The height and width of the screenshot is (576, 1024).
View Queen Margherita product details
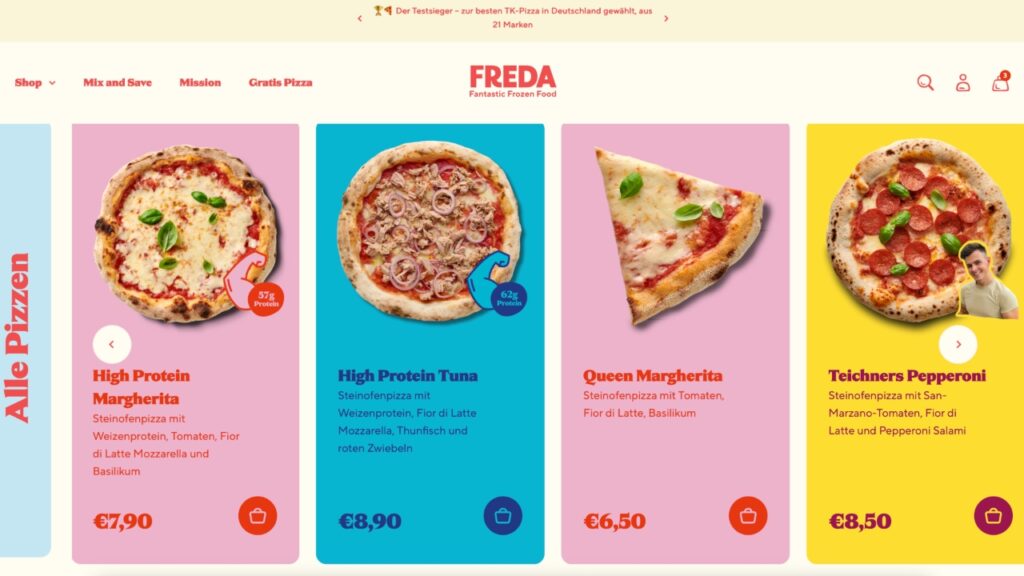(652, 376)
